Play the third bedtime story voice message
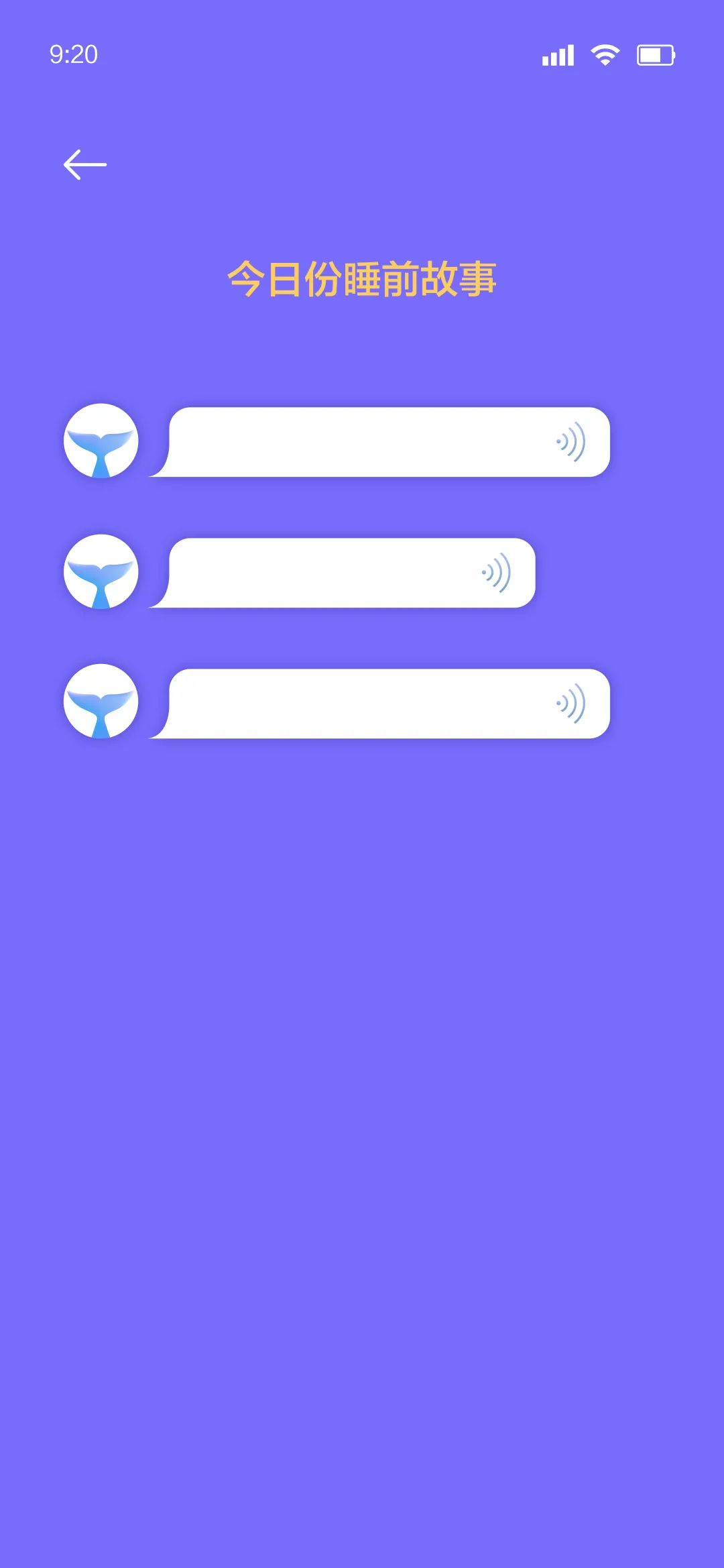Screen dimensions: 724x1568 389,704
